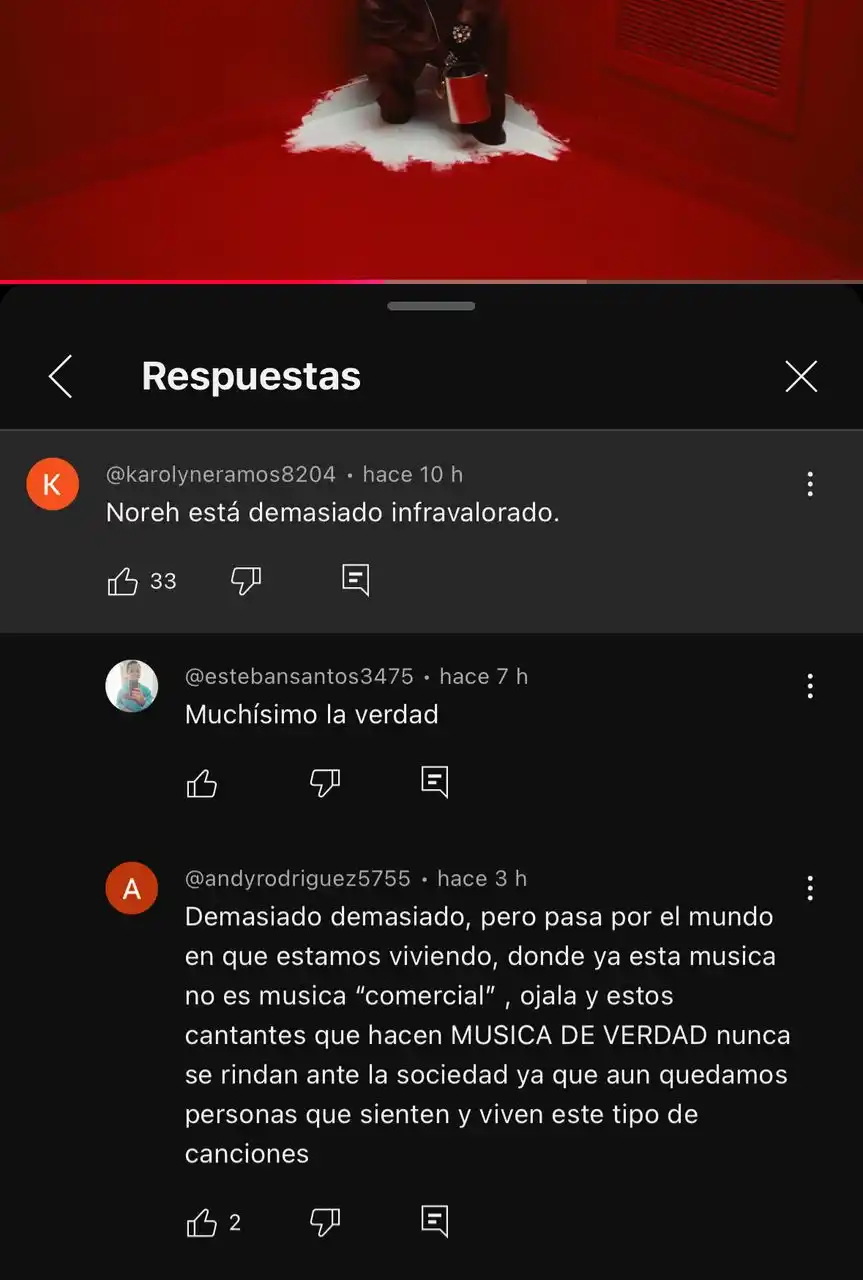Dislike estebansantos3475's reply
Screen dimensions: 863x1280
(325, 783)
